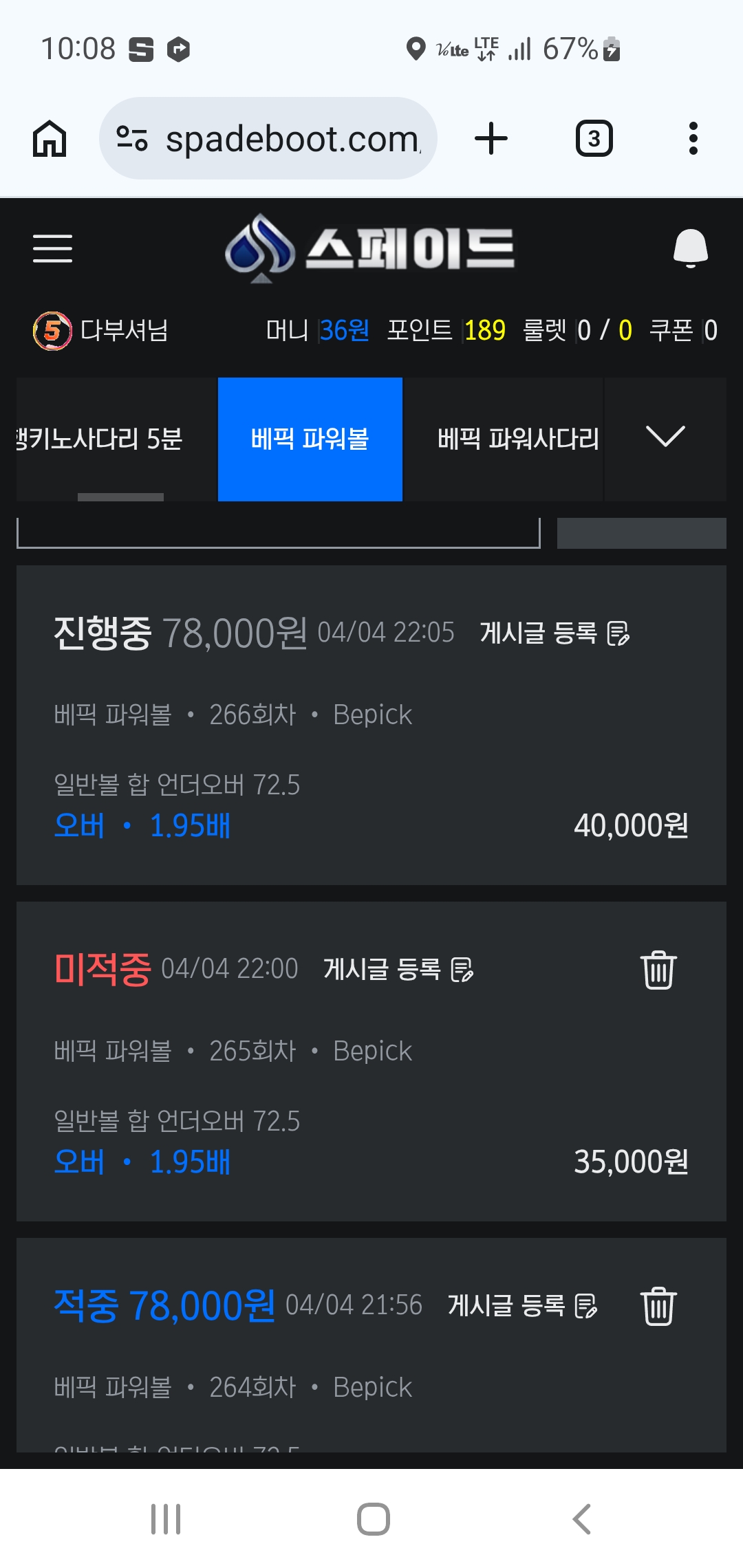
Task: Open the browser overflow menu
Action: tap(693, 139)
